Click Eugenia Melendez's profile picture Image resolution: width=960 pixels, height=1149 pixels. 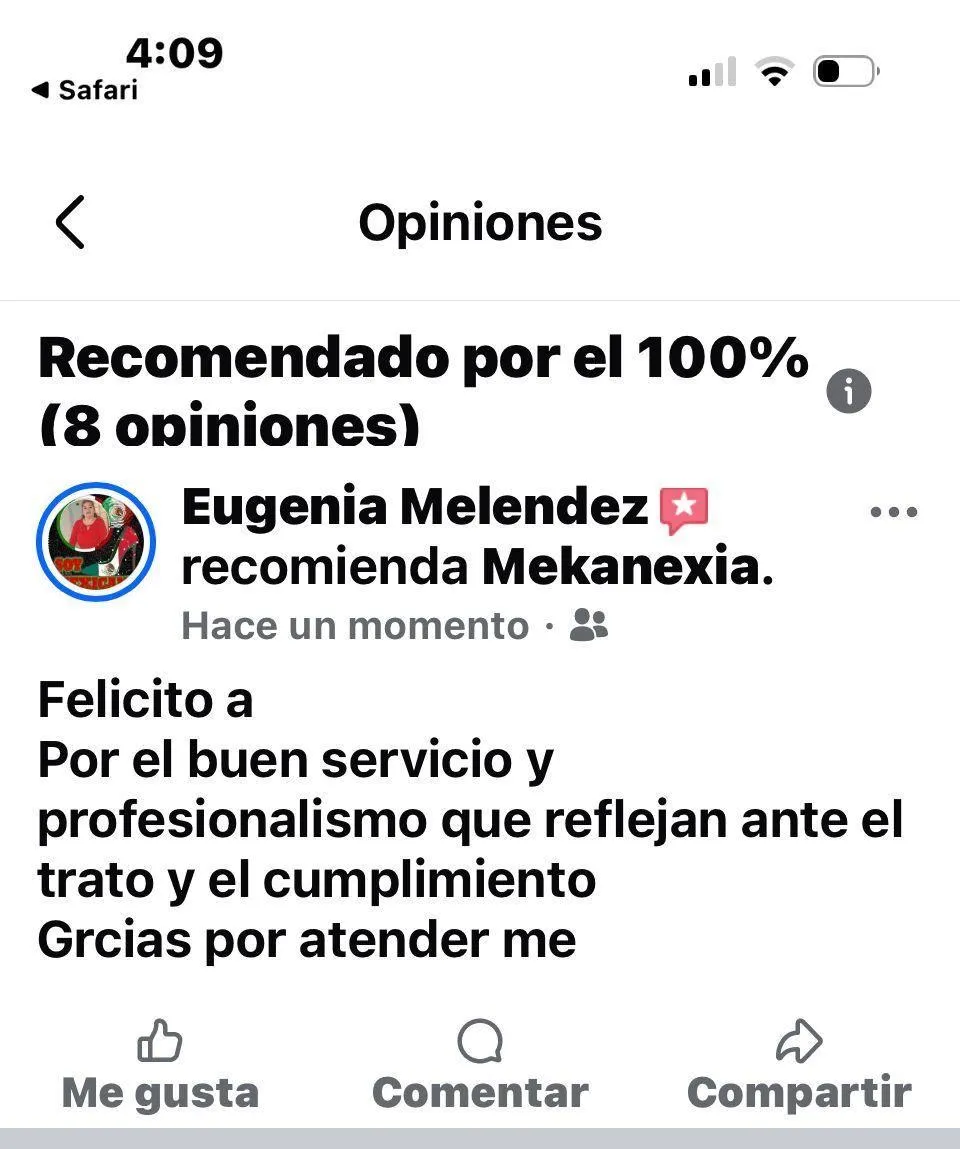pyautogui.click(x=96, y=542)
